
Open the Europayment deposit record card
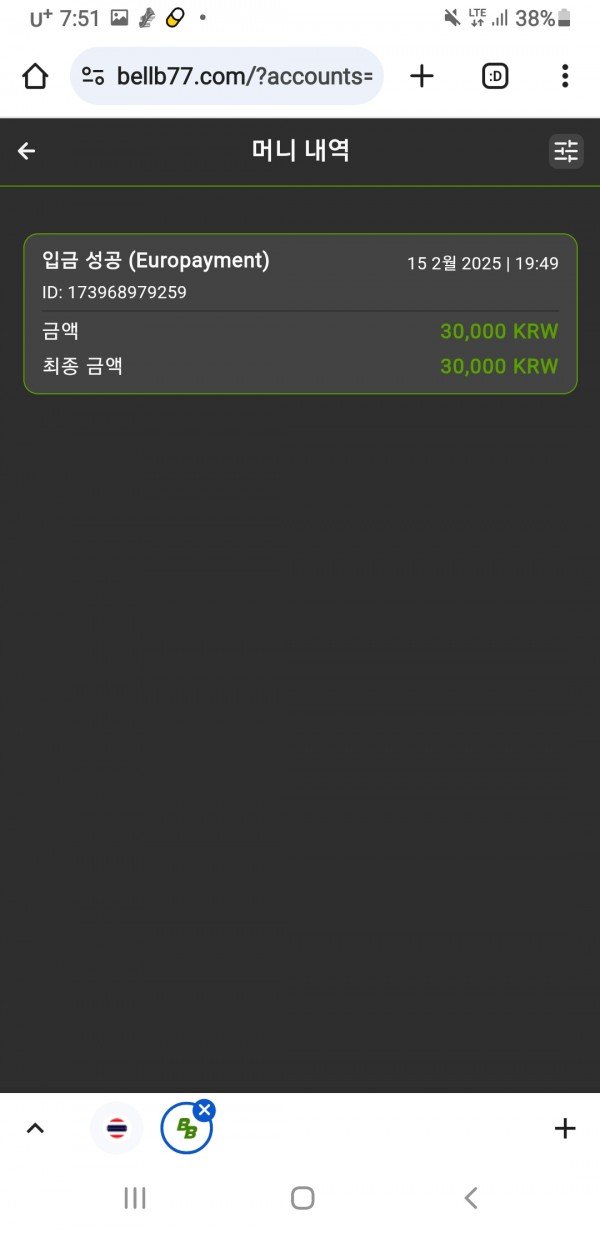(300, 313)
